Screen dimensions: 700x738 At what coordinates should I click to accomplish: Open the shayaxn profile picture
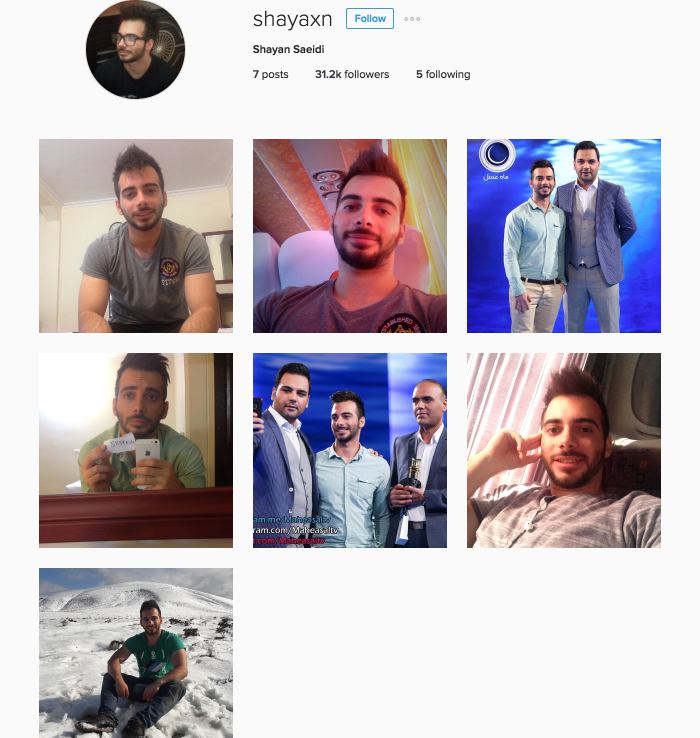click(135, 49)
